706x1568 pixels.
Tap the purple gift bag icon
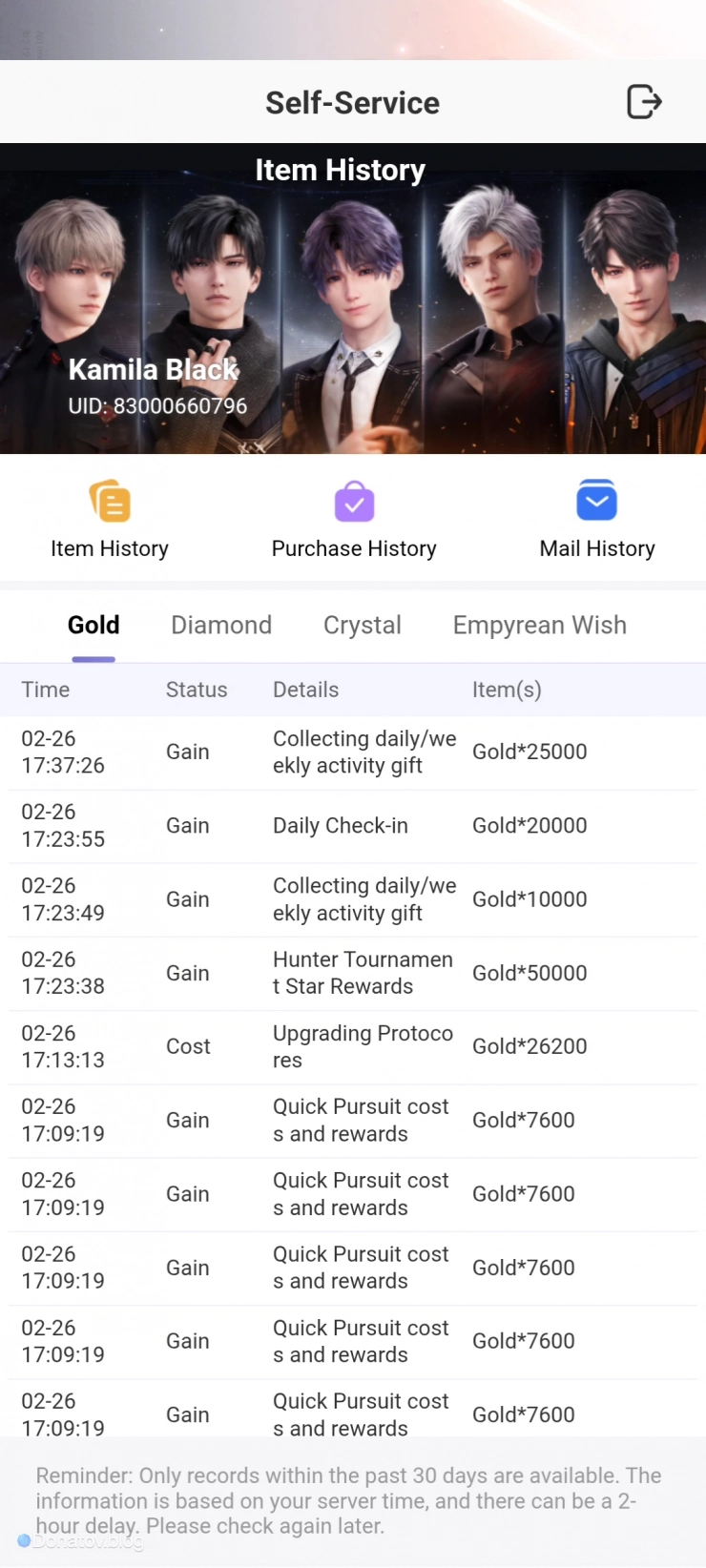(x=354, y=500)
